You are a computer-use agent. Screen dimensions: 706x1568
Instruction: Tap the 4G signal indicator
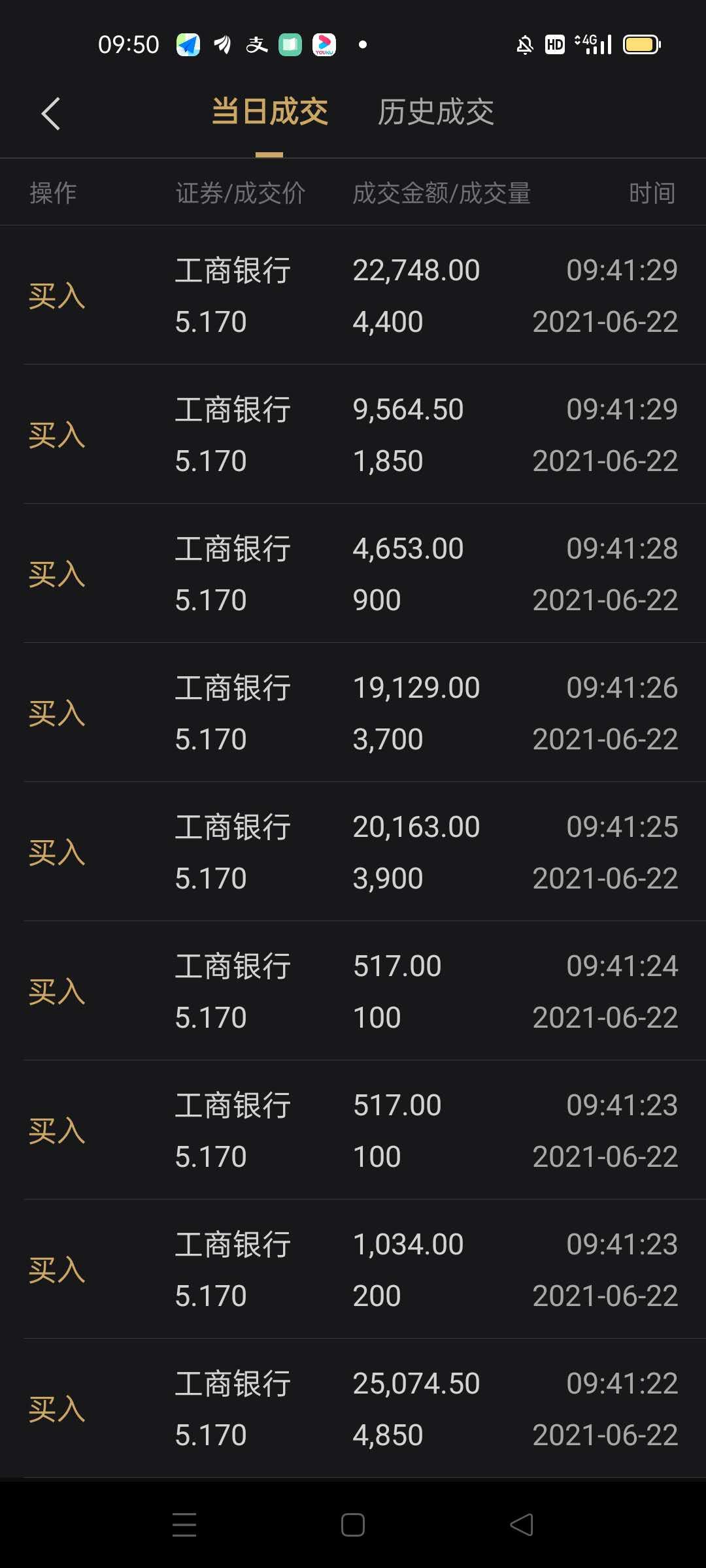pyautogui.click(x=592, y=44)
